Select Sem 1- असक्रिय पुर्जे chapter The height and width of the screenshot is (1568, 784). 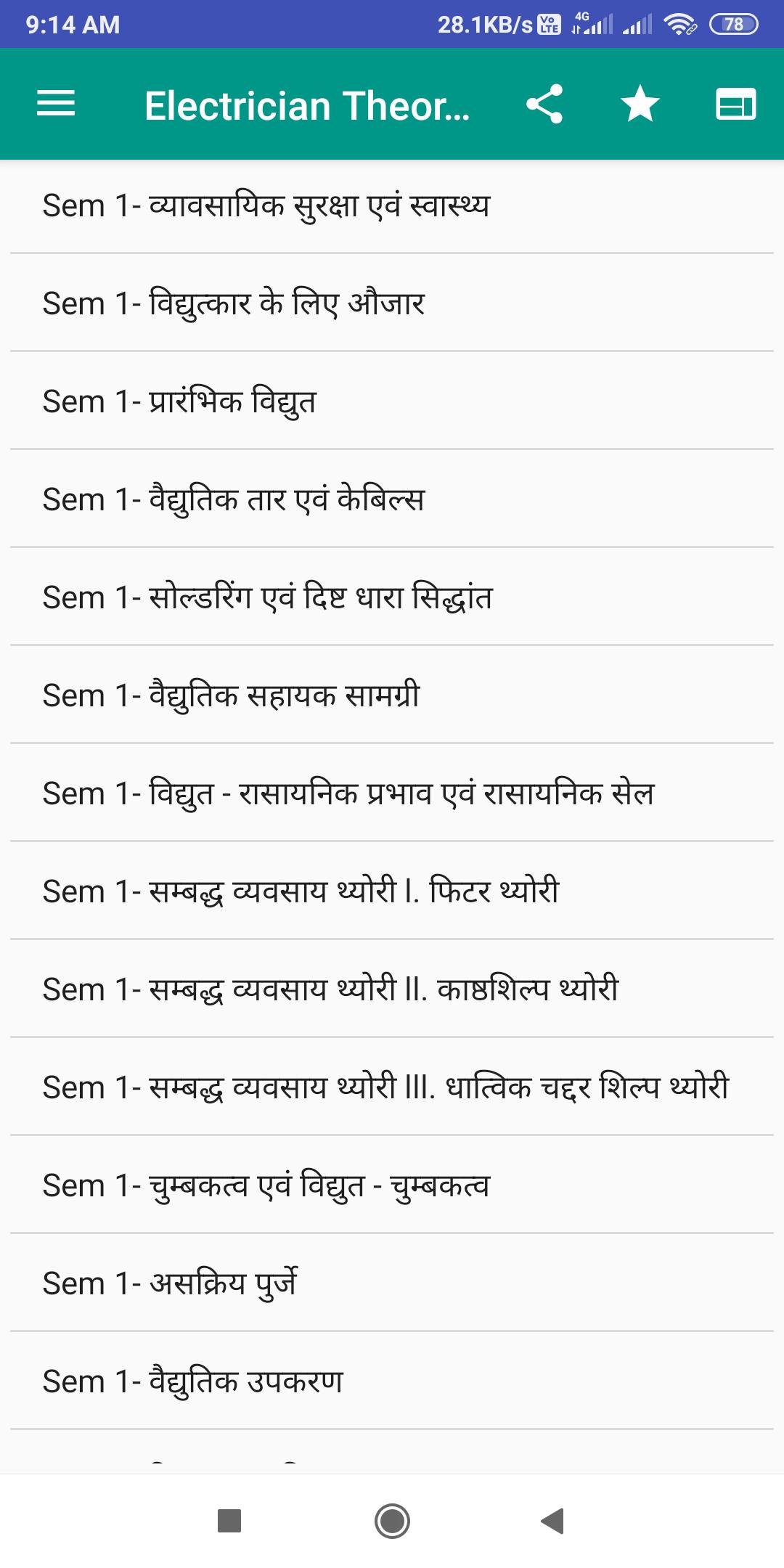(392, 1283)
